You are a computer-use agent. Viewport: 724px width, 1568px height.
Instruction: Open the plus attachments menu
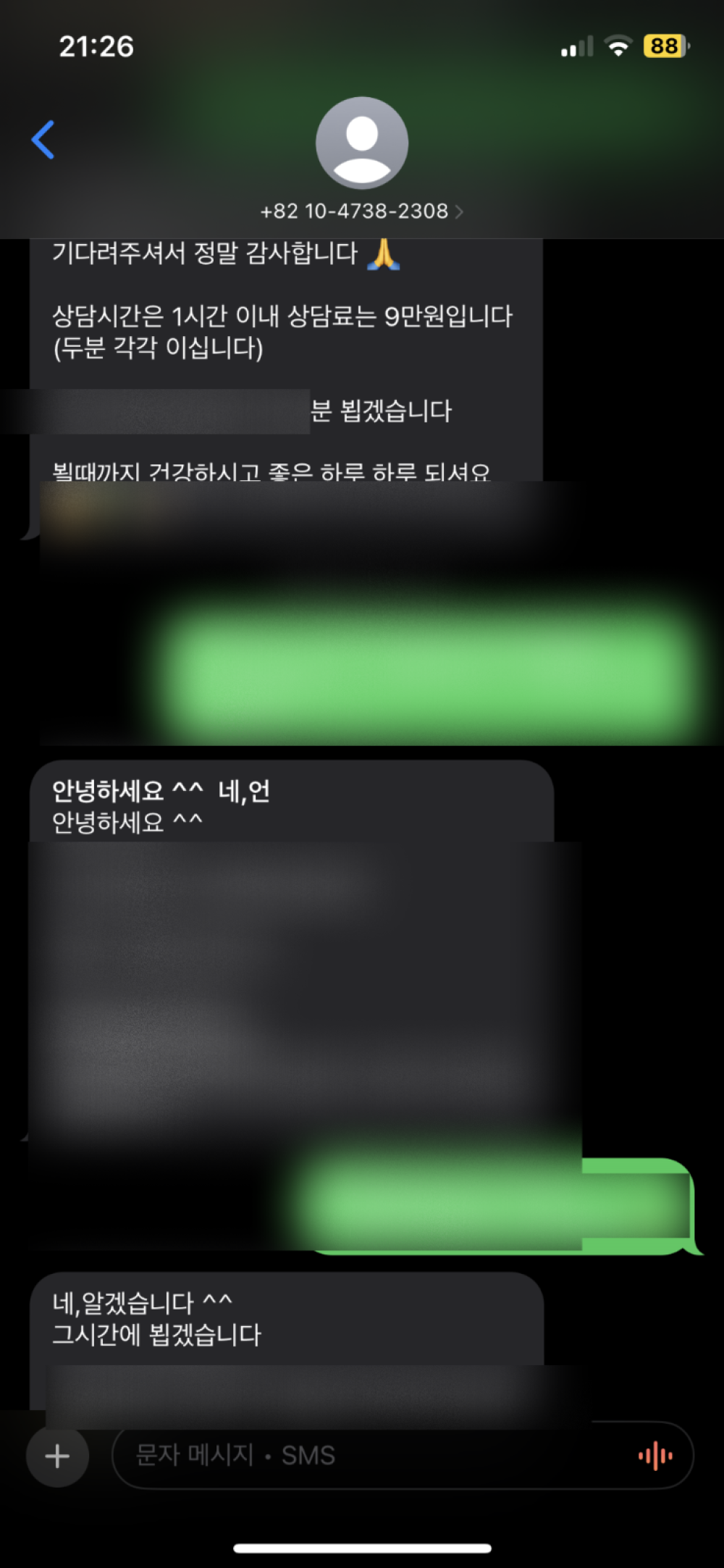(x=57, y=1455)
